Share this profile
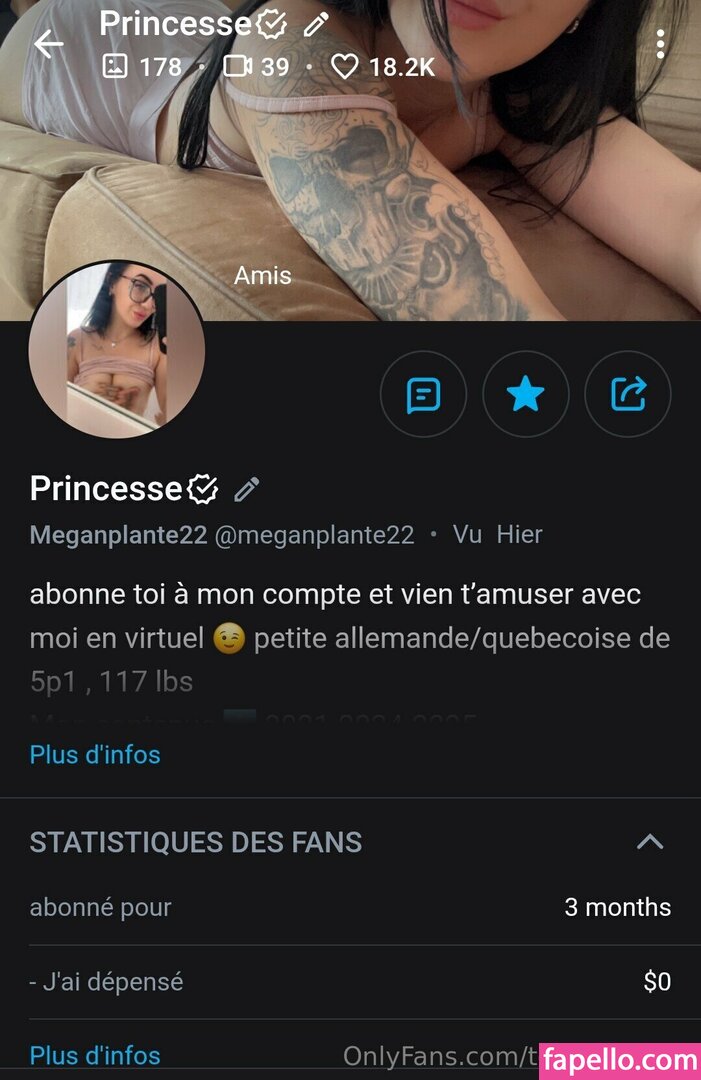 click(628, 396)
